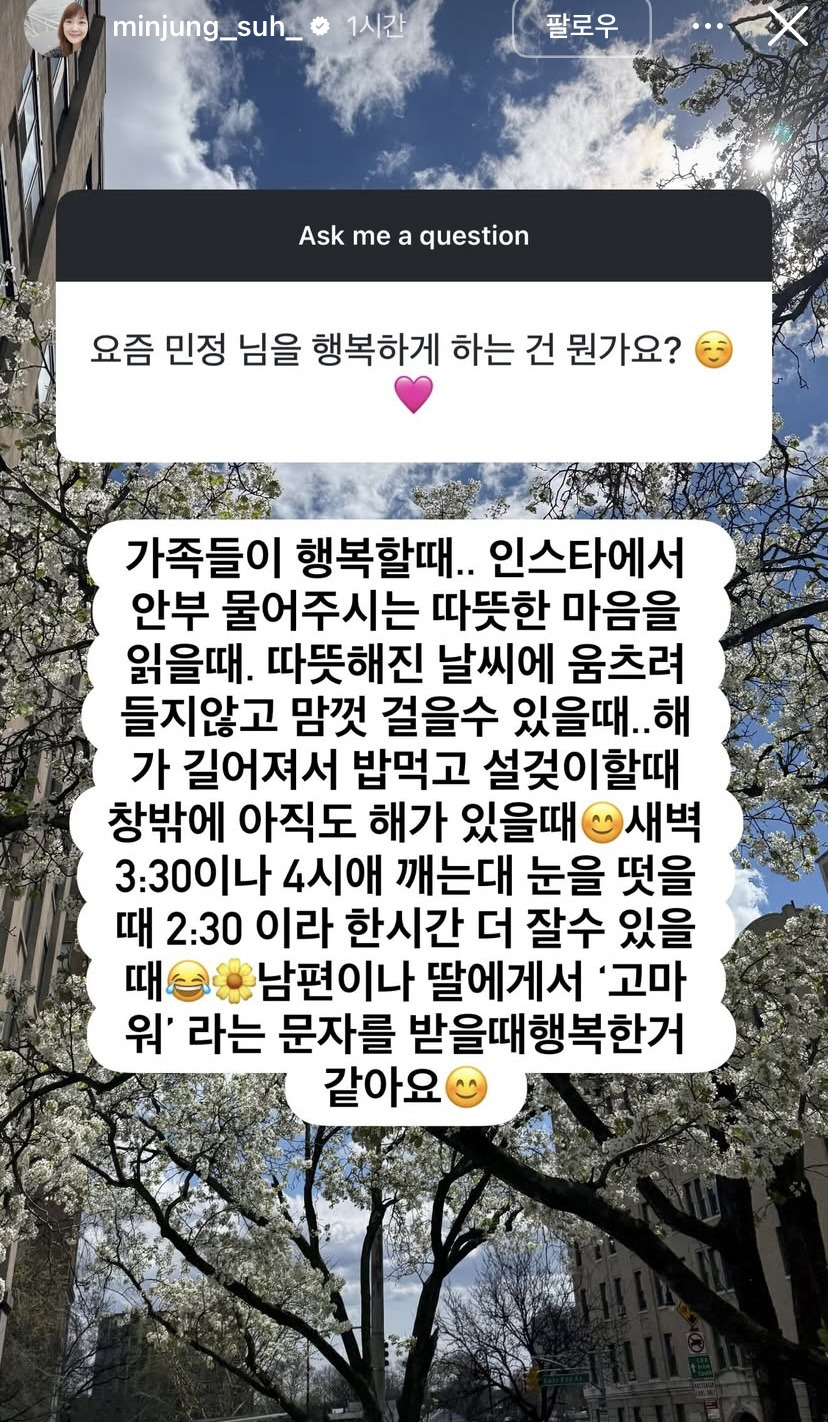Viewport: 828px width, 1422px height.
Task: Tap the 'Ask me a question' sticker header
Action: 413,236
